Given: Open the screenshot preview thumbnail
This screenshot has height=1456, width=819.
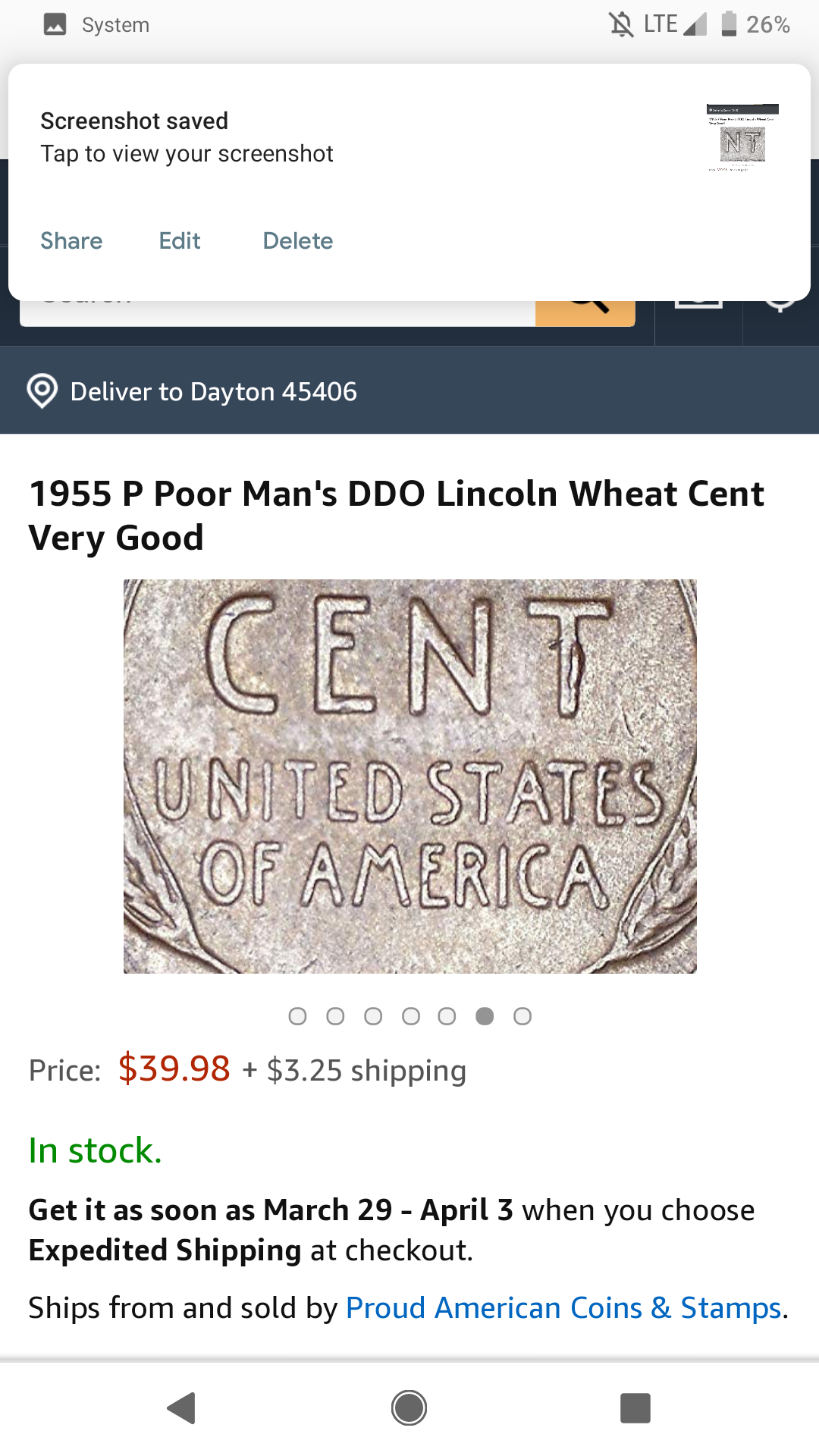Looking at the screenshot, I should (x=742, y=138).
